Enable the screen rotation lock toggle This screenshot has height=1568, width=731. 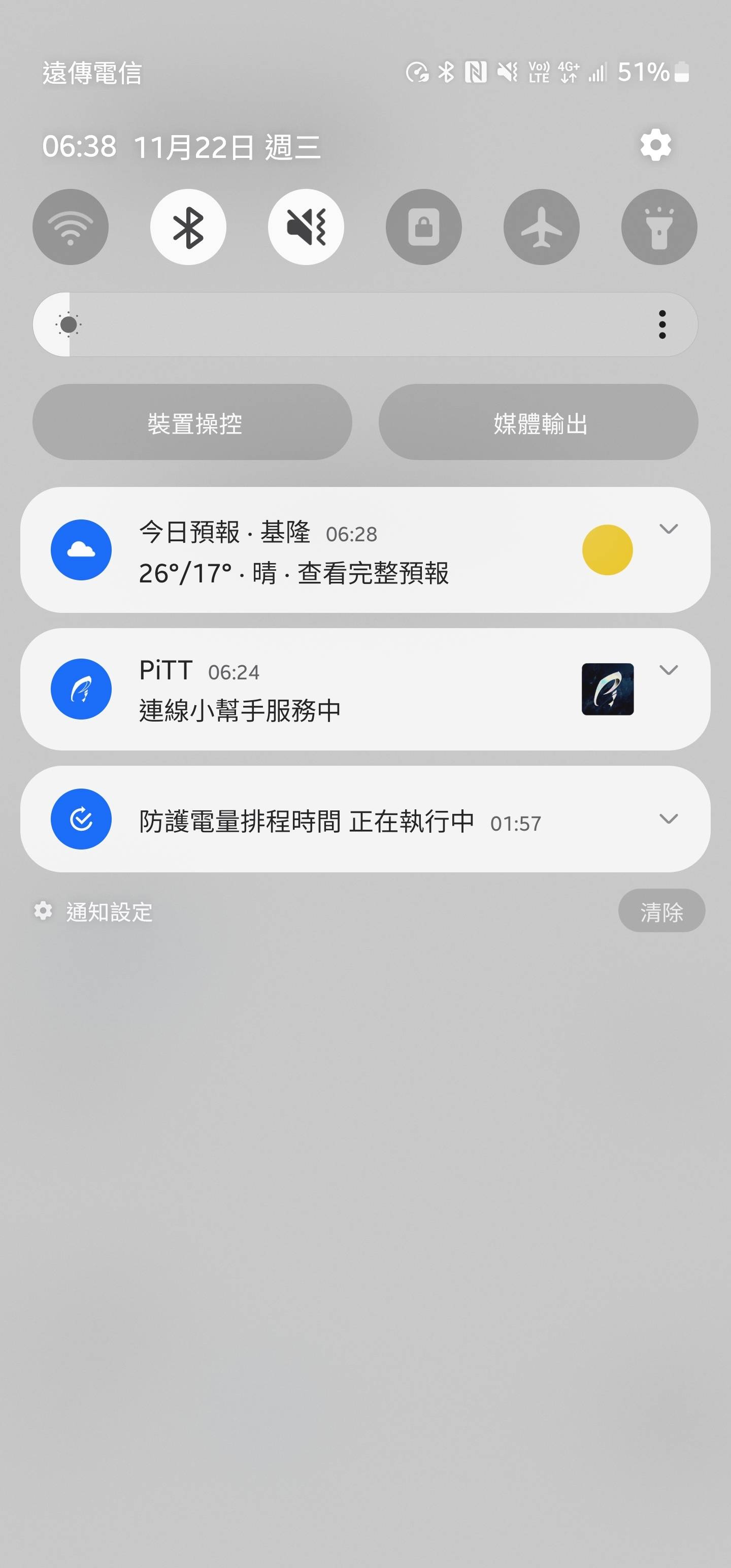tap(424, 227)
